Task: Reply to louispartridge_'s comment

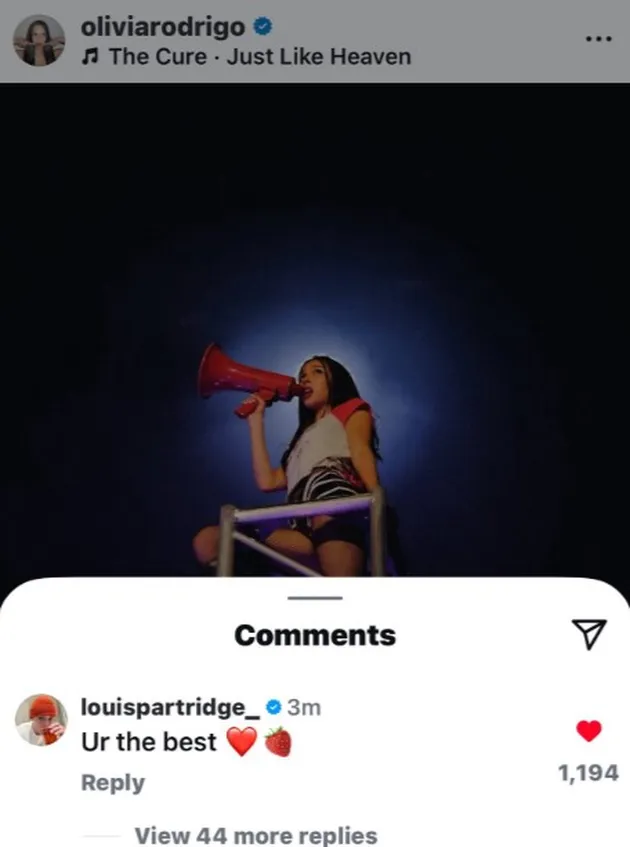Action: [x=112, y=783]
